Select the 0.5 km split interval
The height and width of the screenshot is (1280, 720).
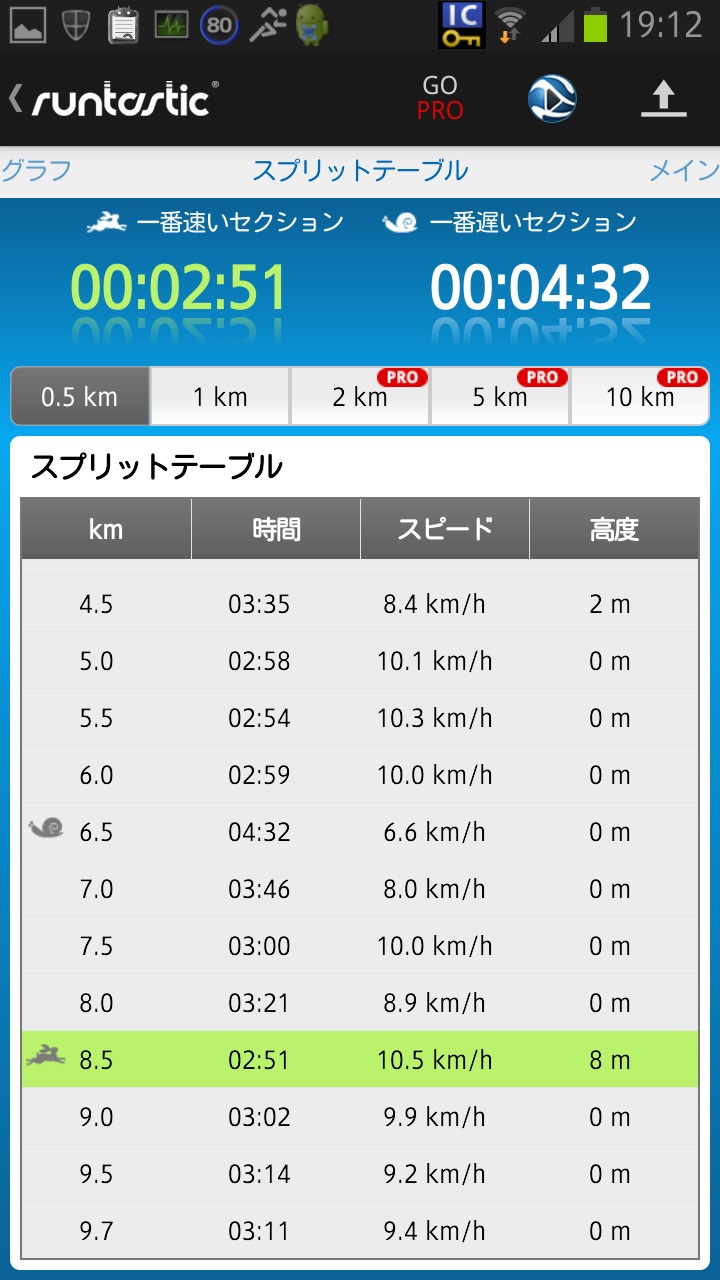(80, 397)
